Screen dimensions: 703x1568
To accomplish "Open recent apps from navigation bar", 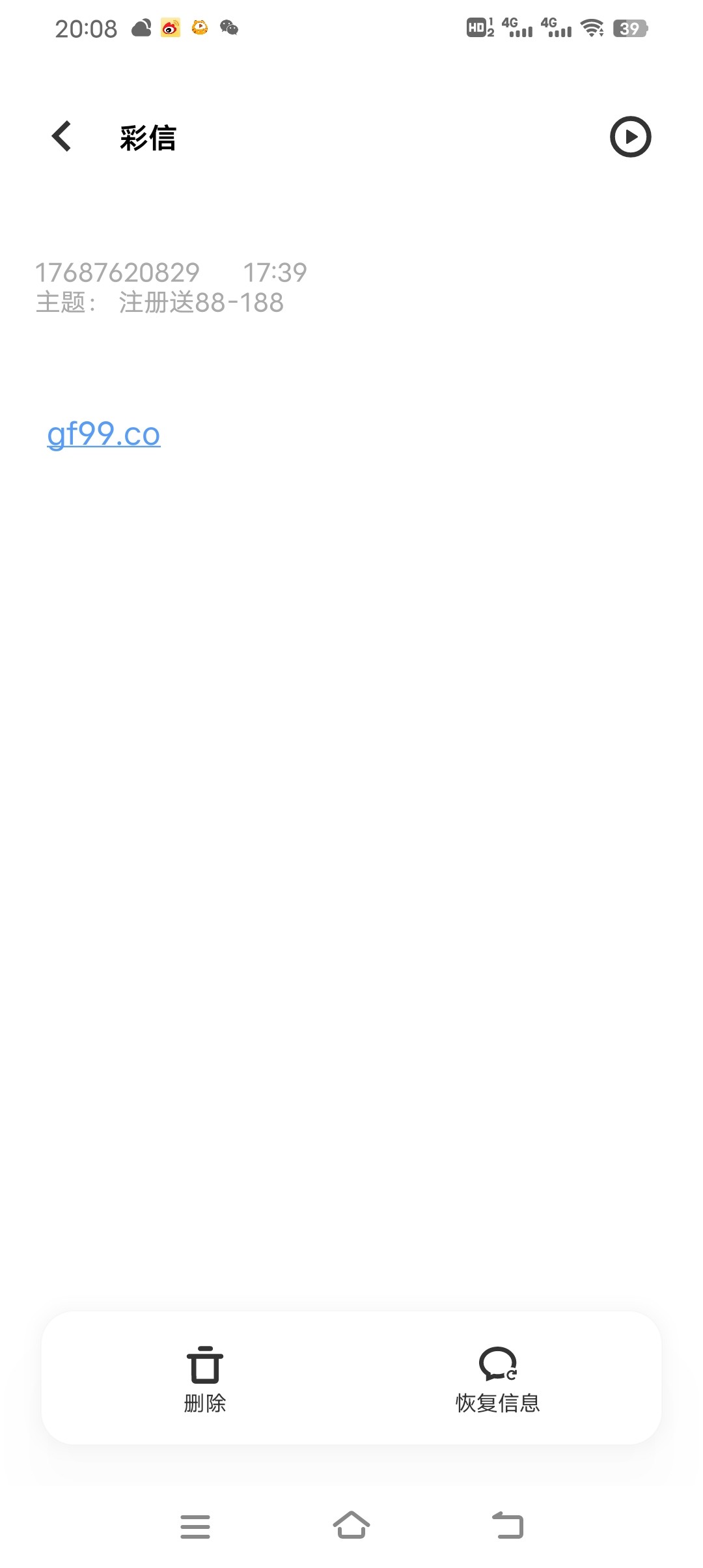I will (195, 1526).
